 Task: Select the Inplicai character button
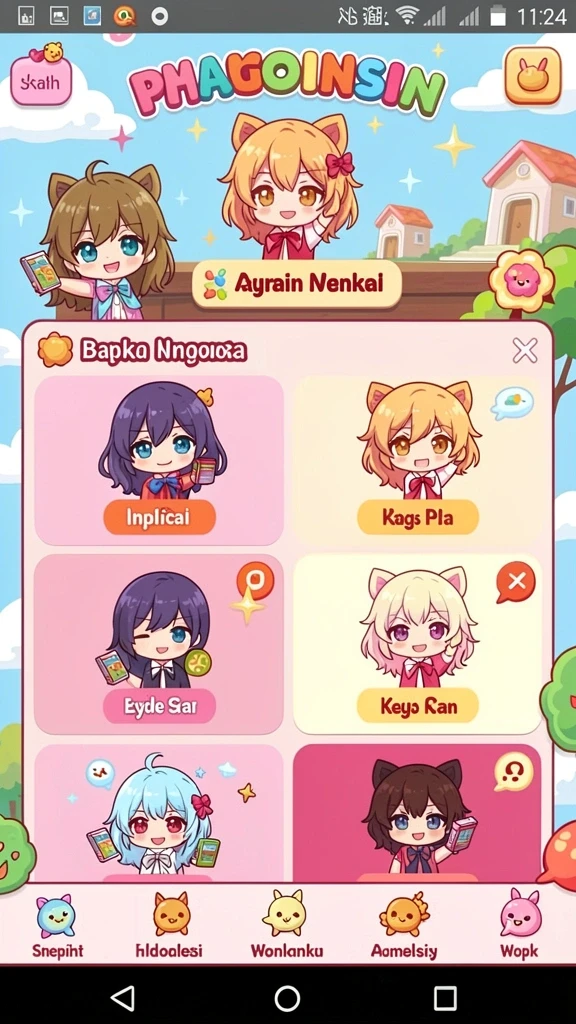click(159, 518)
